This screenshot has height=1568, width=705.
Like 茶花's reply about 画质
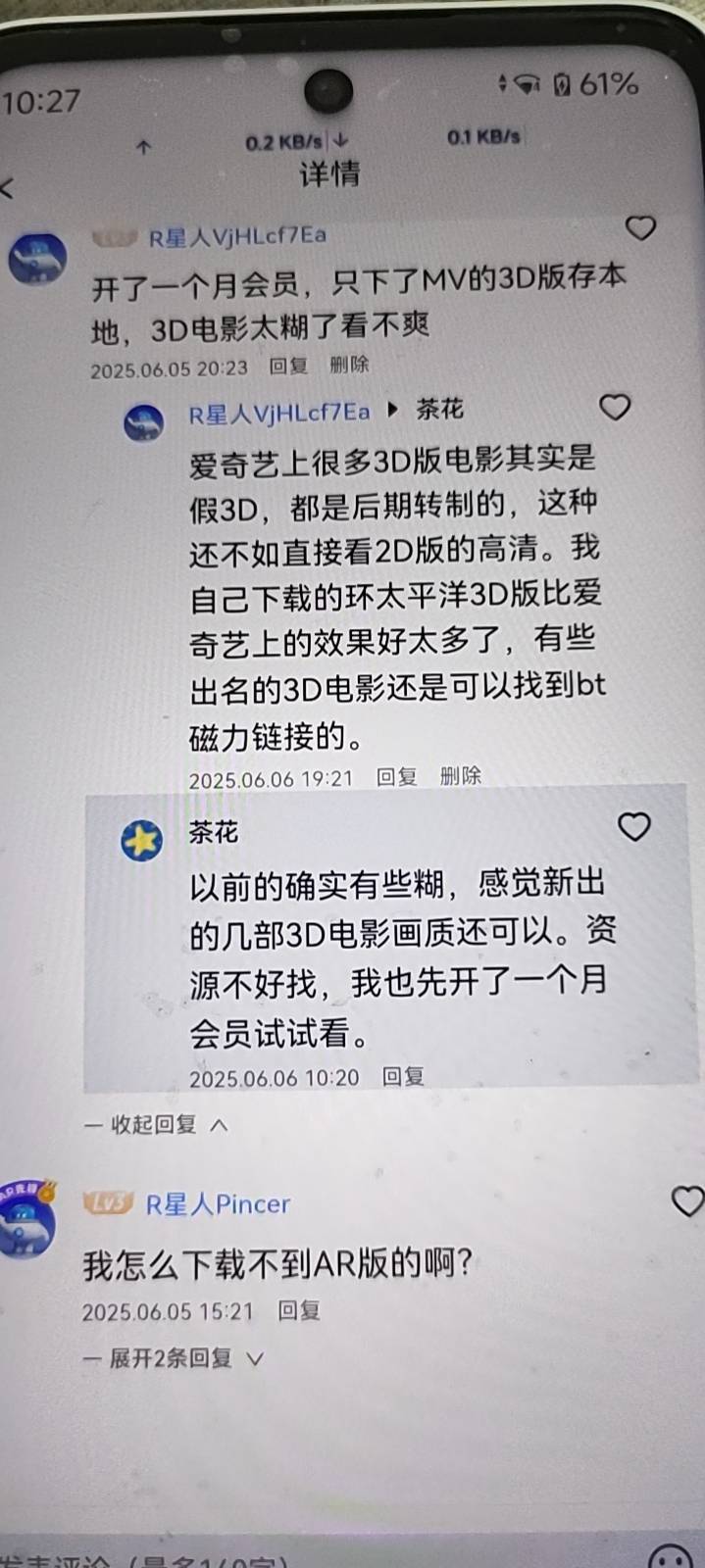[634, 827]
